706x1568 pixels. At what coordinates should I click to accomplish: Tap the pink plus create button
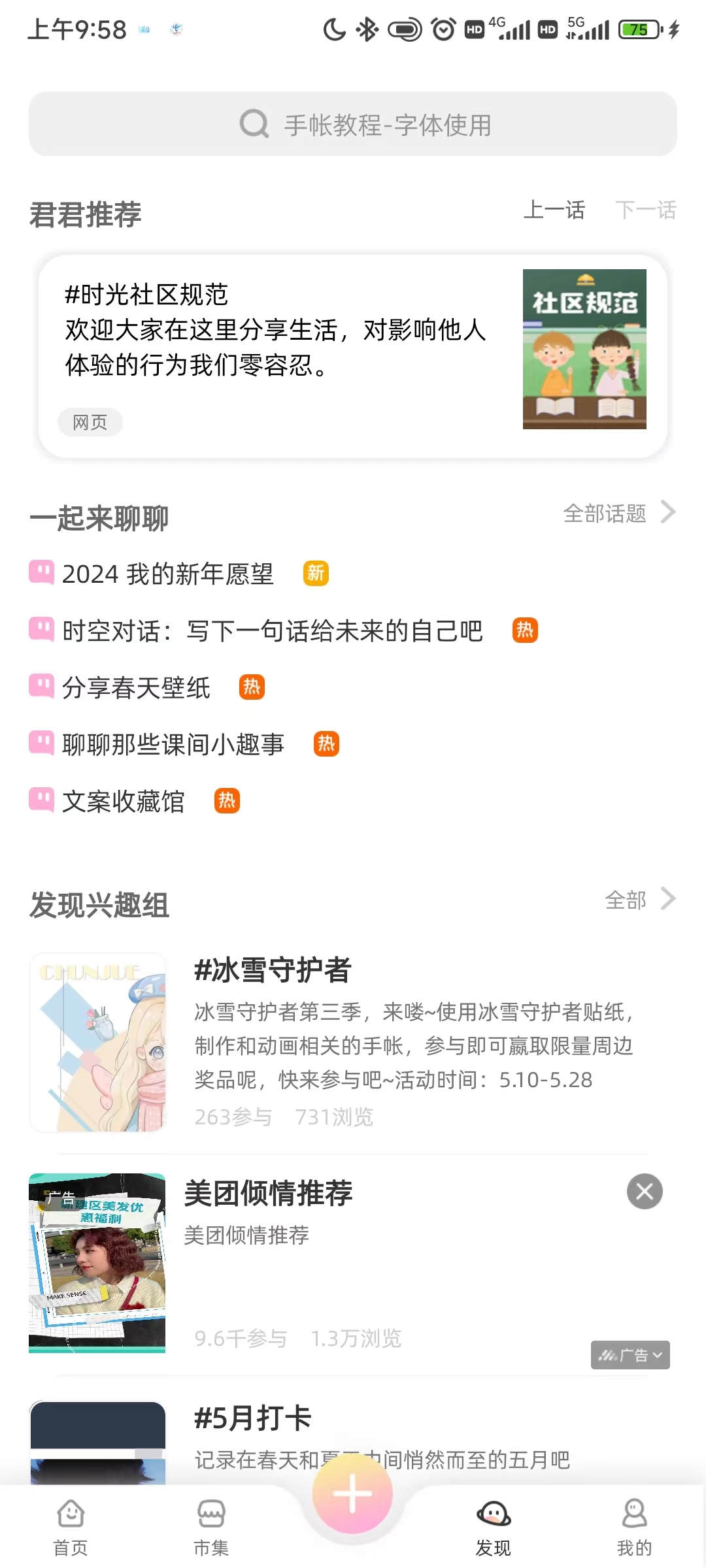tap(352, 1494)
